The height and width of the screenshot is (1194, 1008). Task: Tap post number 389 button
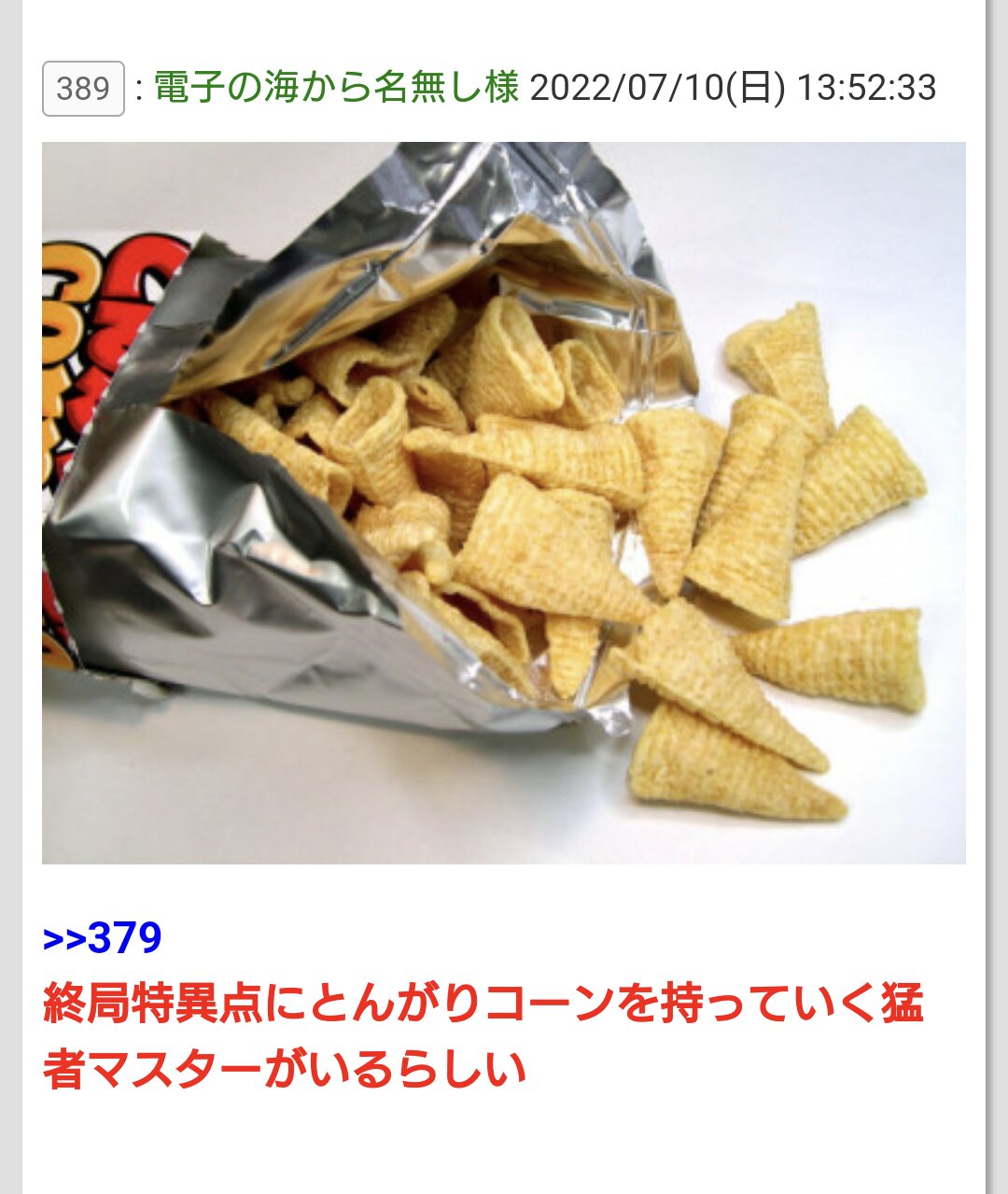click(x=83, y=89)
